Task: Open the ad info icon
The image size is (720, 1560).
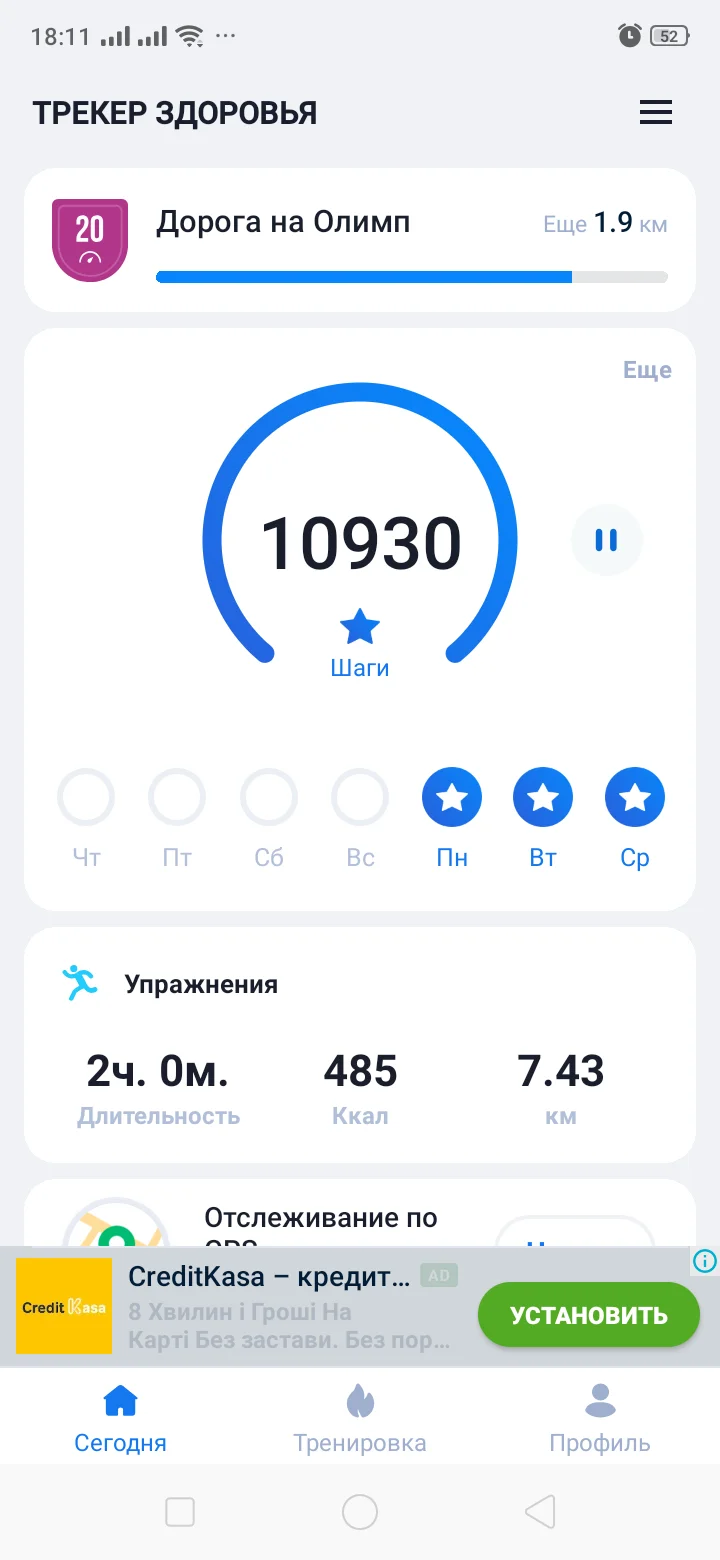Action: 704,1261
